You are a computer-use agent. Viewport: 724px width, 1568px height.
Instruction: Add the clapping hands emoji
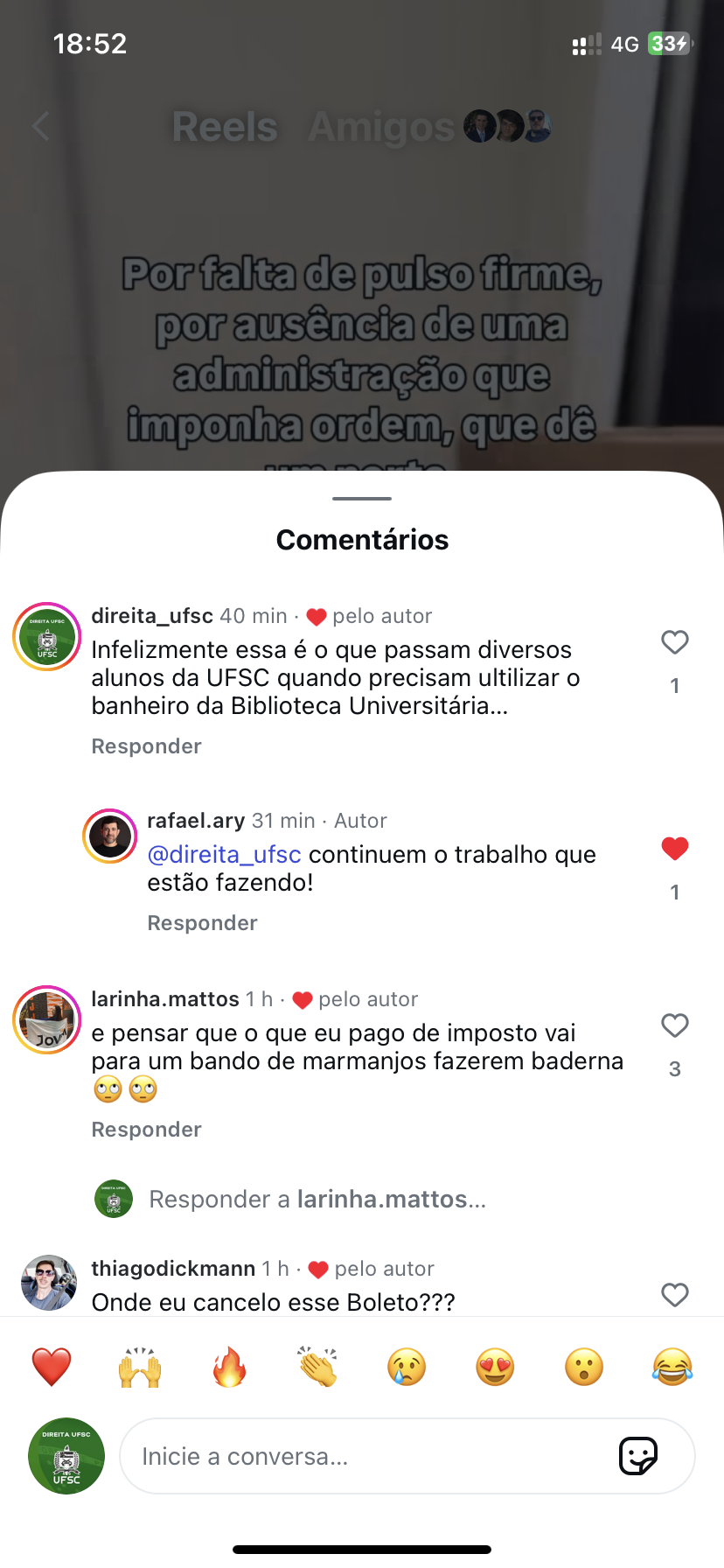pyautogui.click(x=317, y=1367)
